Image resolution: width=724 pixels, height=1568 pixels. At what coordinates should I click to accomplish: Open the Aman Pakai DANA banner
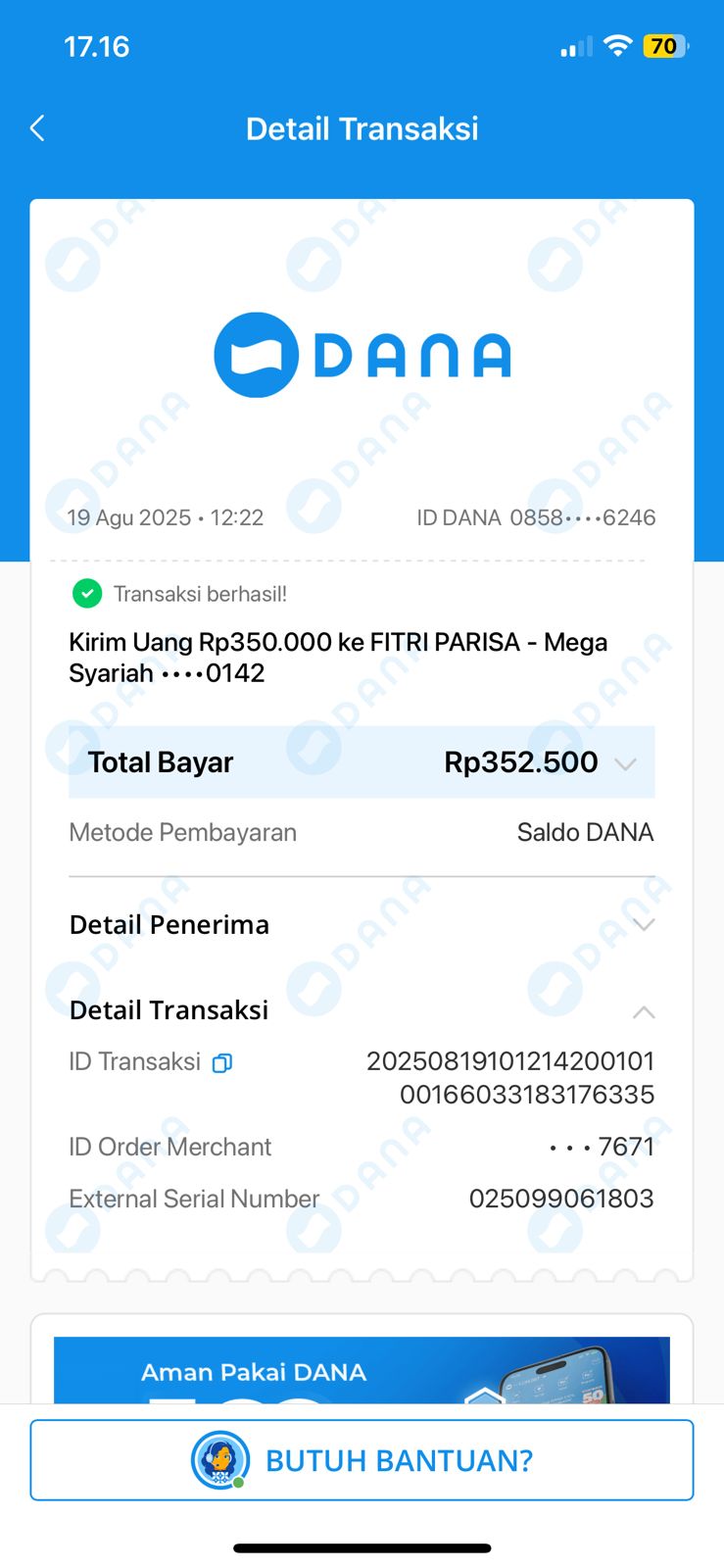362,1370
